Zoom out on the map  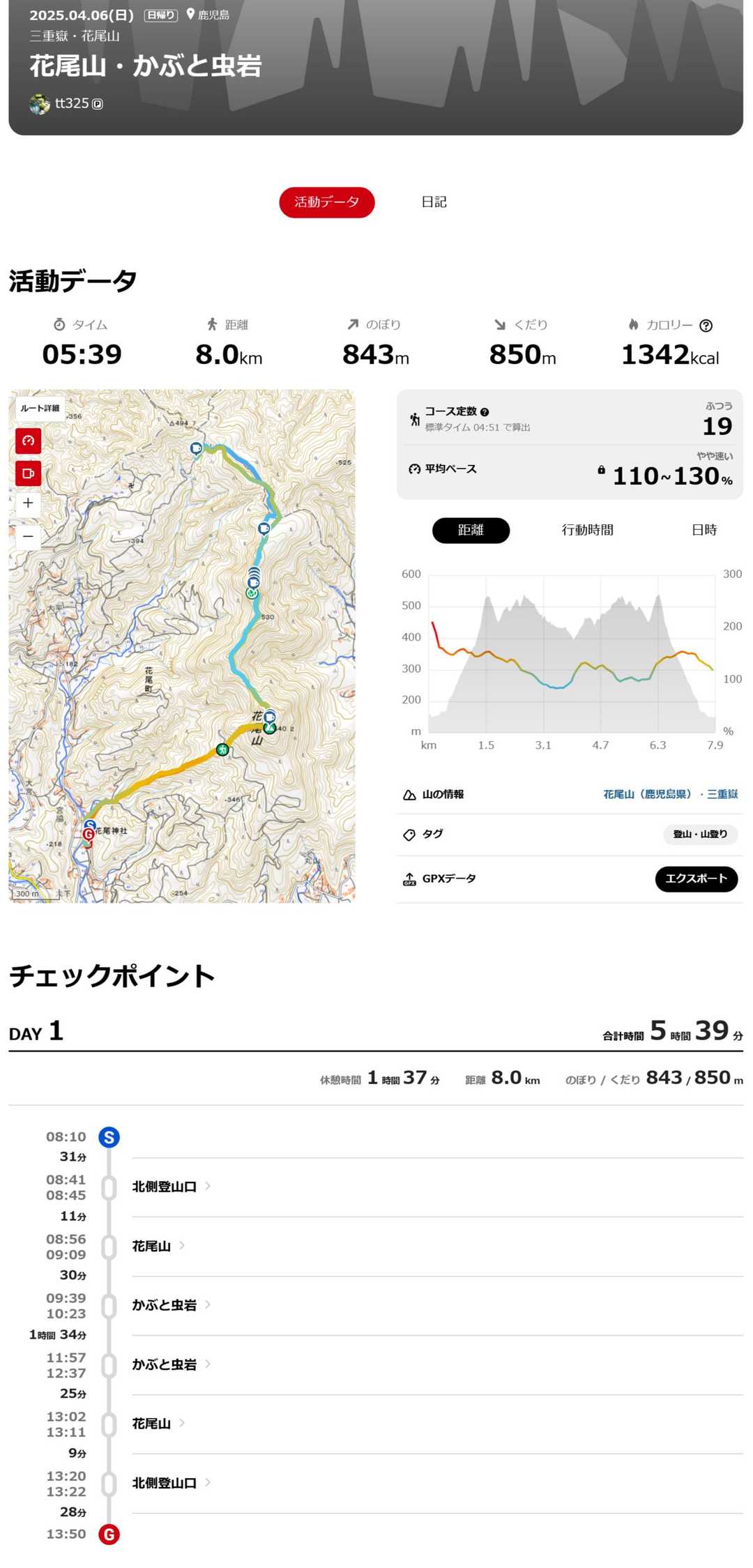(x=29, y=536)
